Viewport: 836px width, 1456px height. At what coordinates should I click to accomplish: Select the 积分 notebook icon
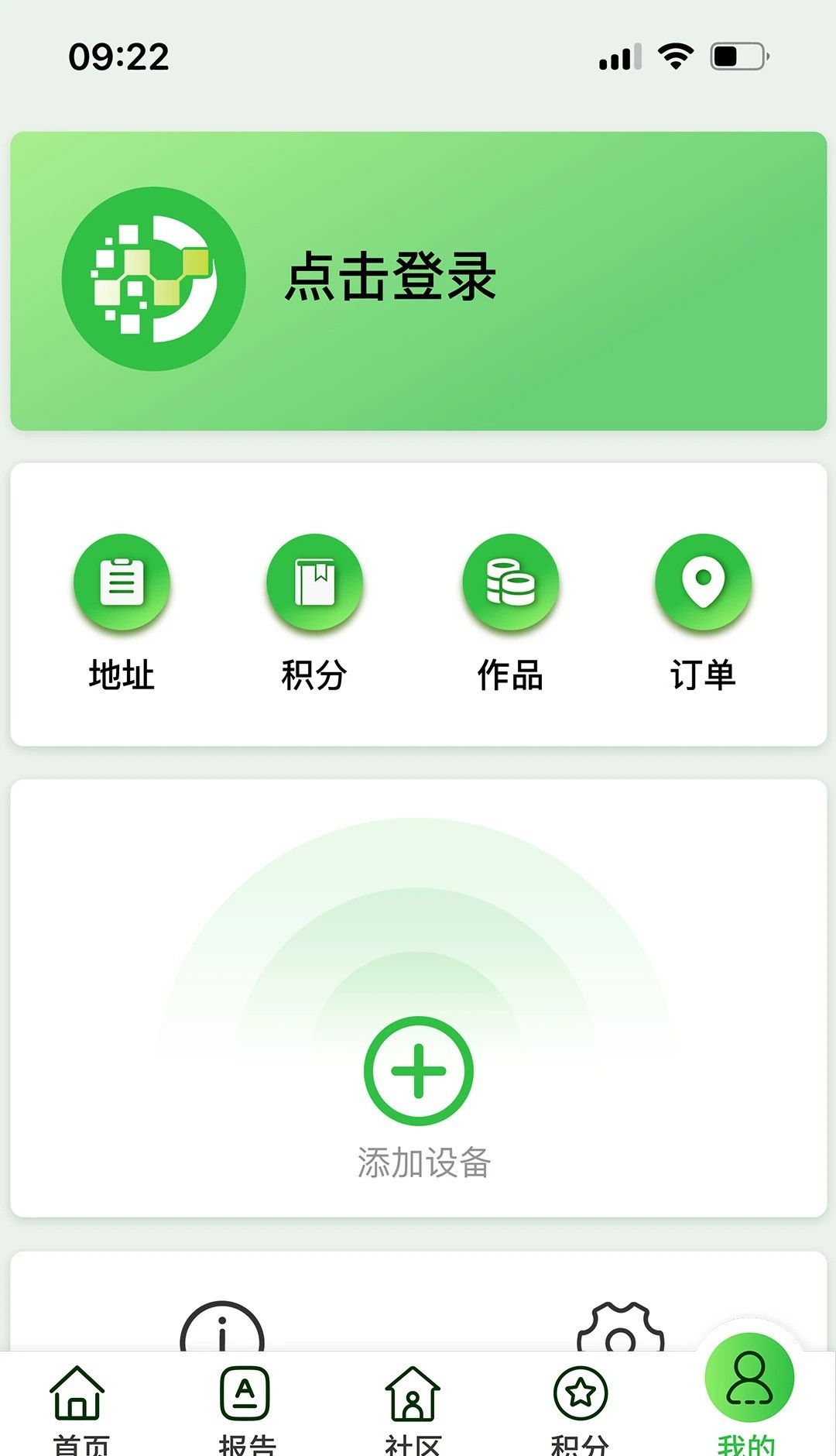point(315,585)
